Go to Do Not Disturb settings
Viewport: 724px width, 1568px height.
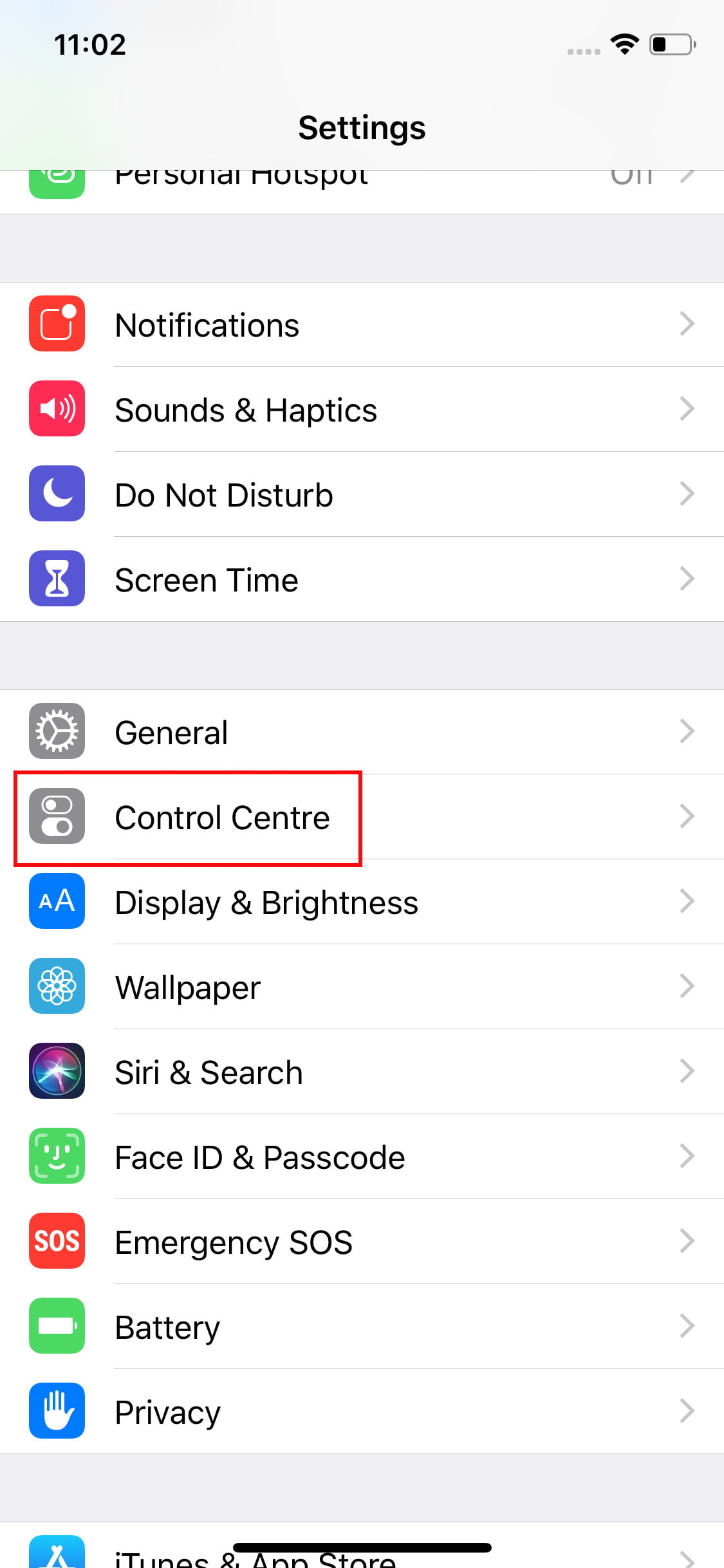click(362, 494)
